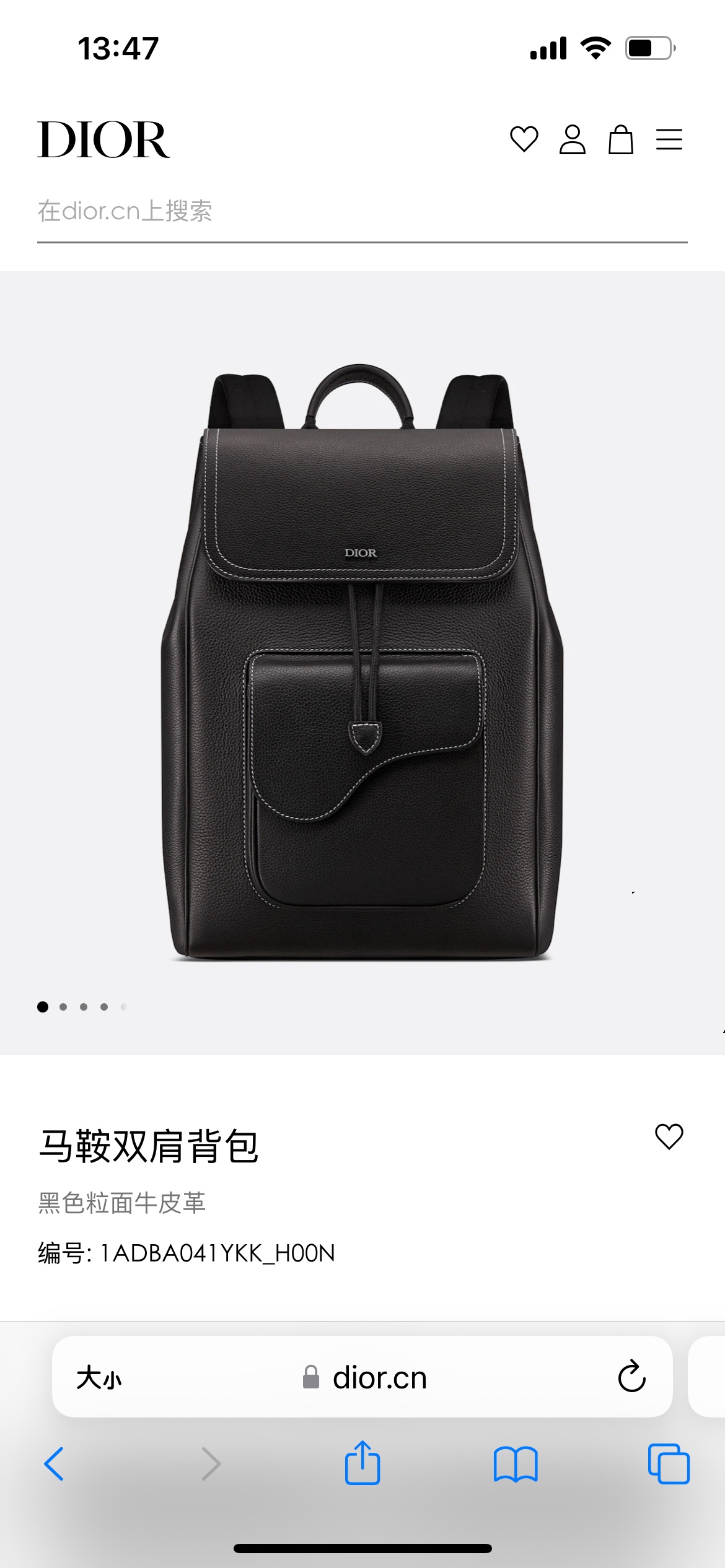725x1568 pixels.
Task: Open the shopping bag
Action: click(620, 139)
